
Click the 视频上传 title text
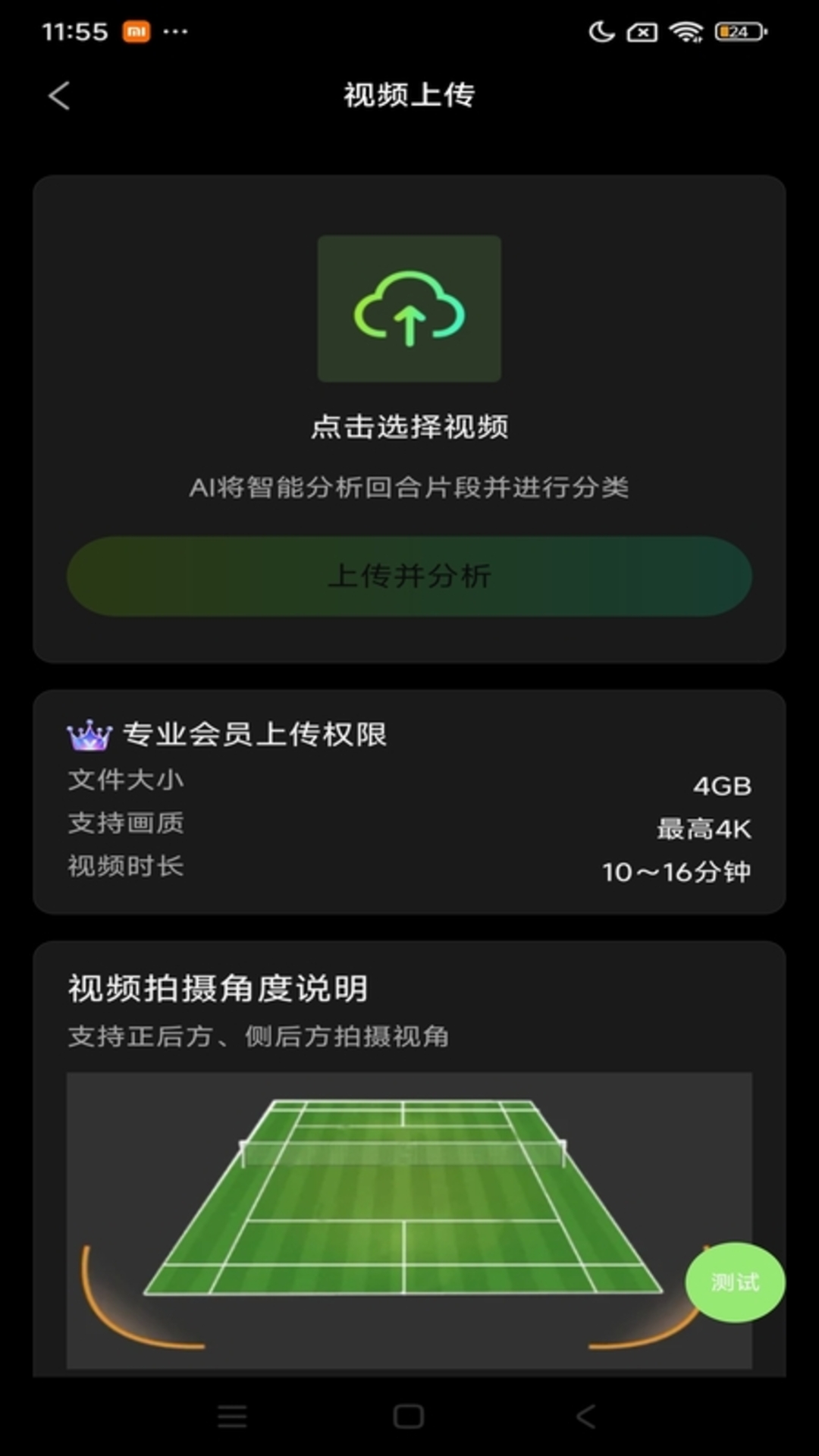point(409,97)
